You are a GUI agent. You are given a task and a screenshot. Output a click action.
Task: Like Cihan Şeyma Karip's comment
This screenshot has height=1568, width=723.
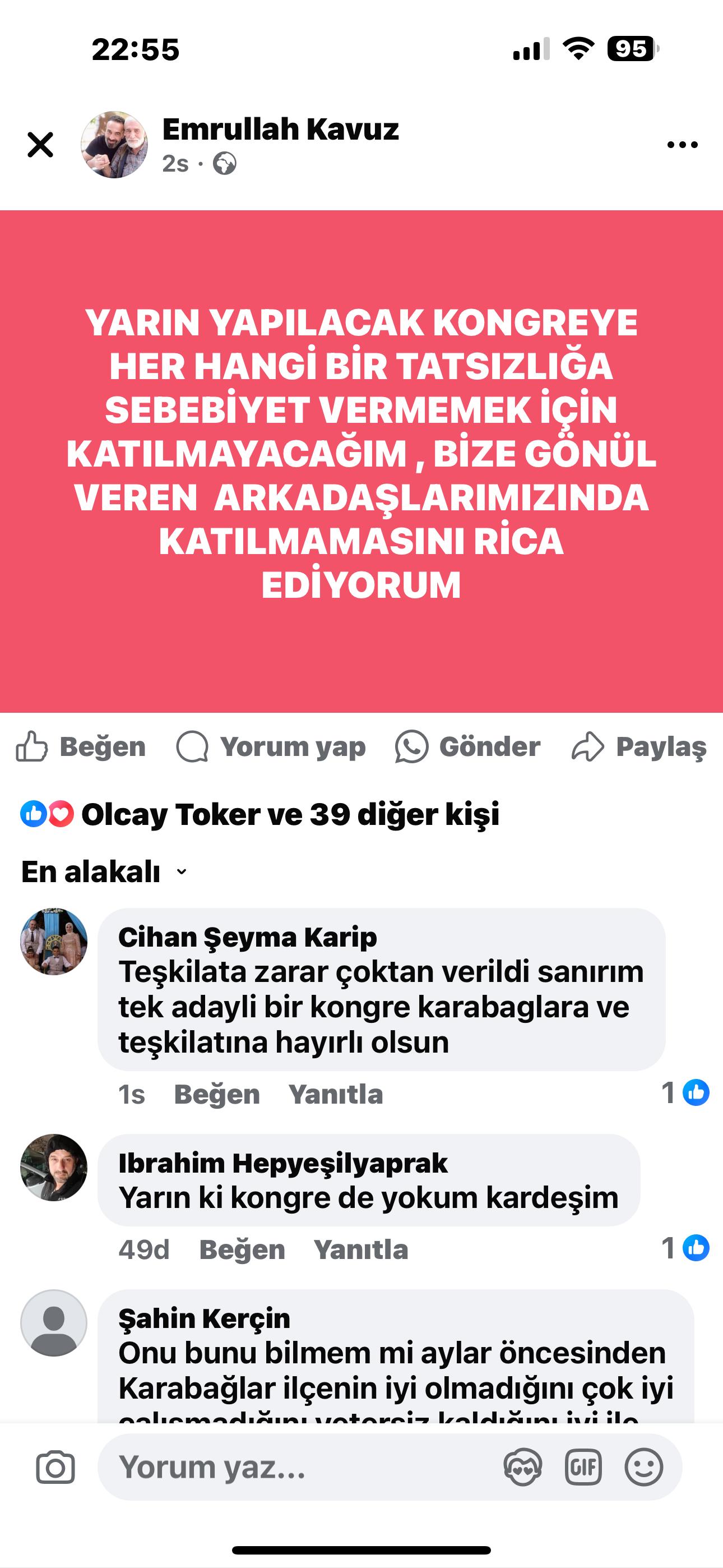[x=217, y=1095]
